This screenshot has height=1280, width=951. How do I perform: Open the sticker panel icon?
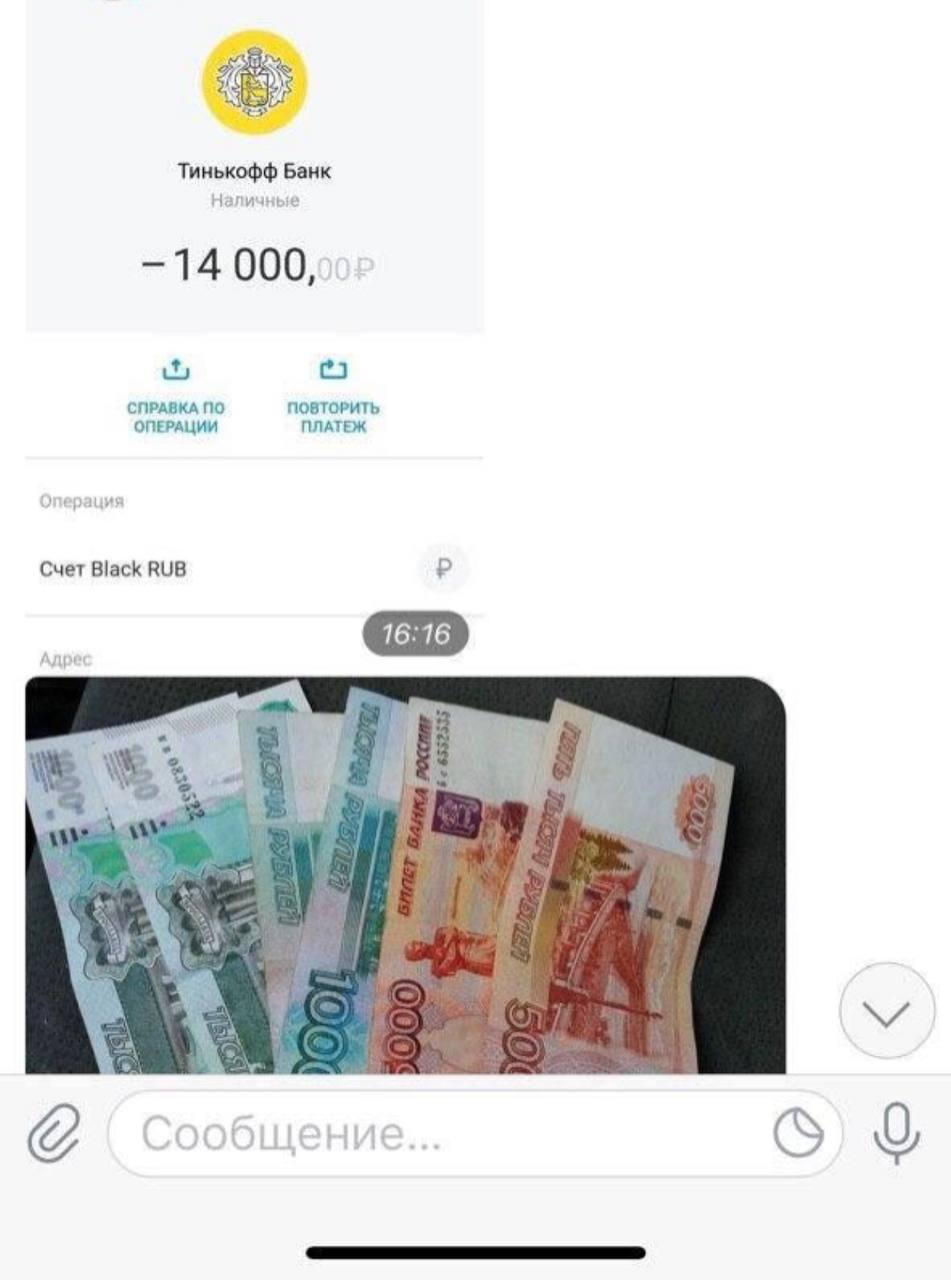coord(798,1134)
